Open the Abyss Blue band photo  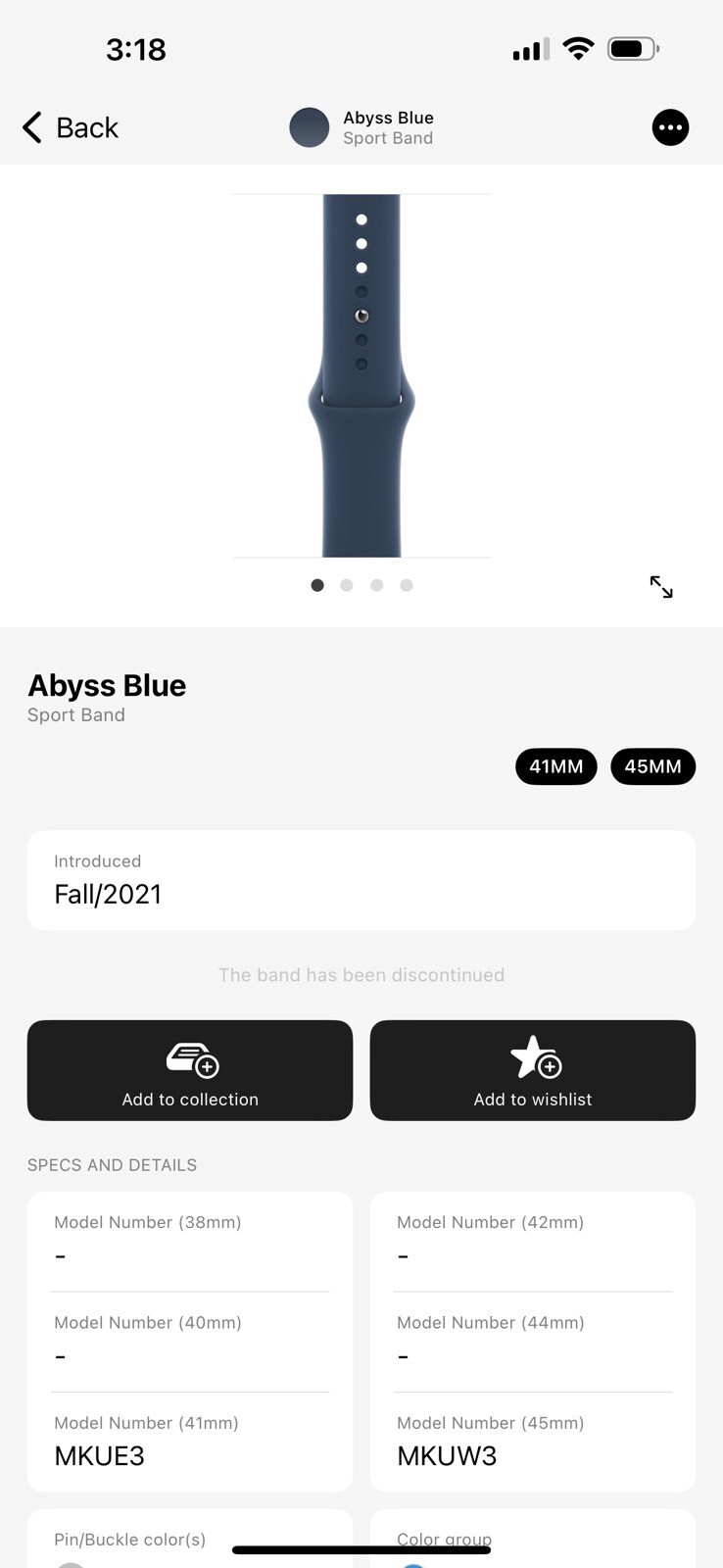point(361,375)
